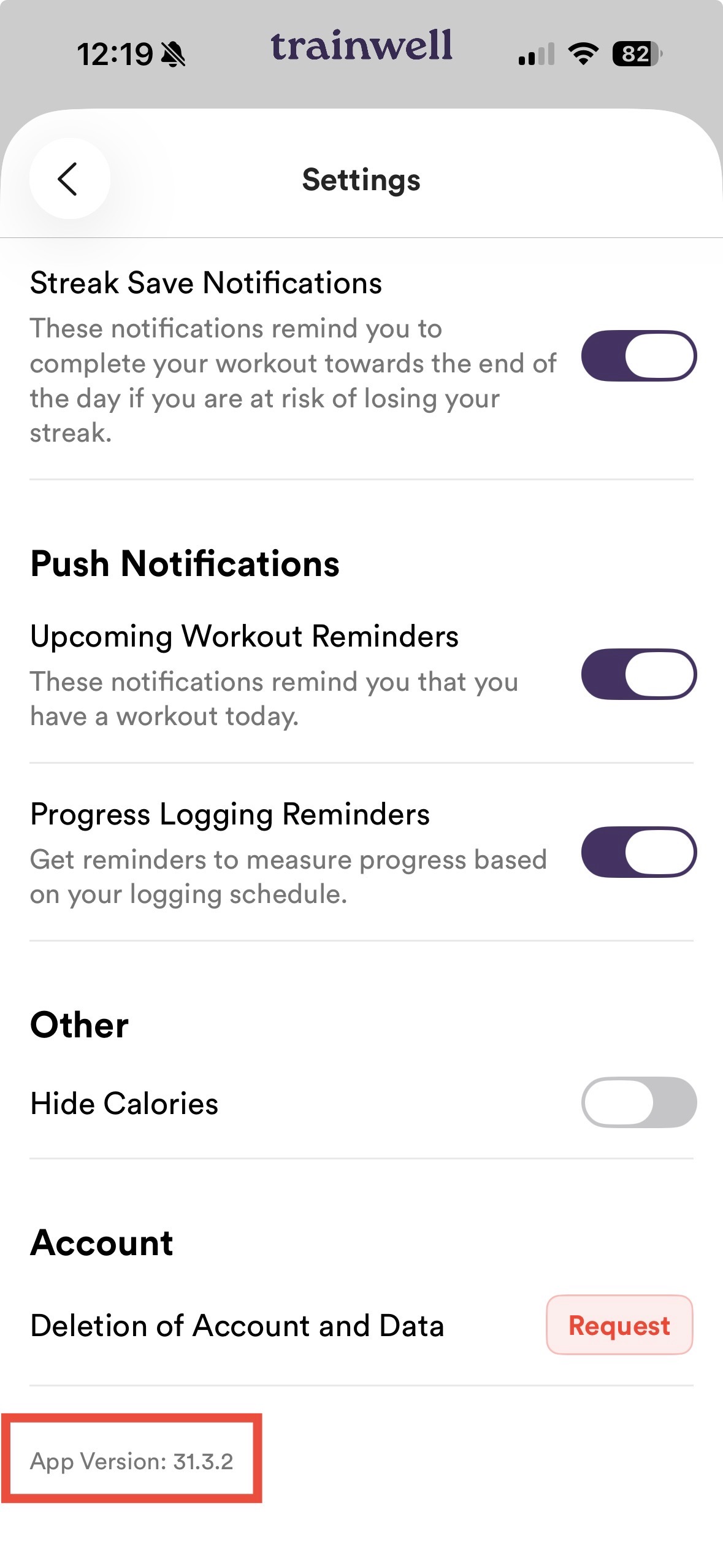Enable the Hide Calories switch
The image size is (723, 1568).
tap(638, 1102)
